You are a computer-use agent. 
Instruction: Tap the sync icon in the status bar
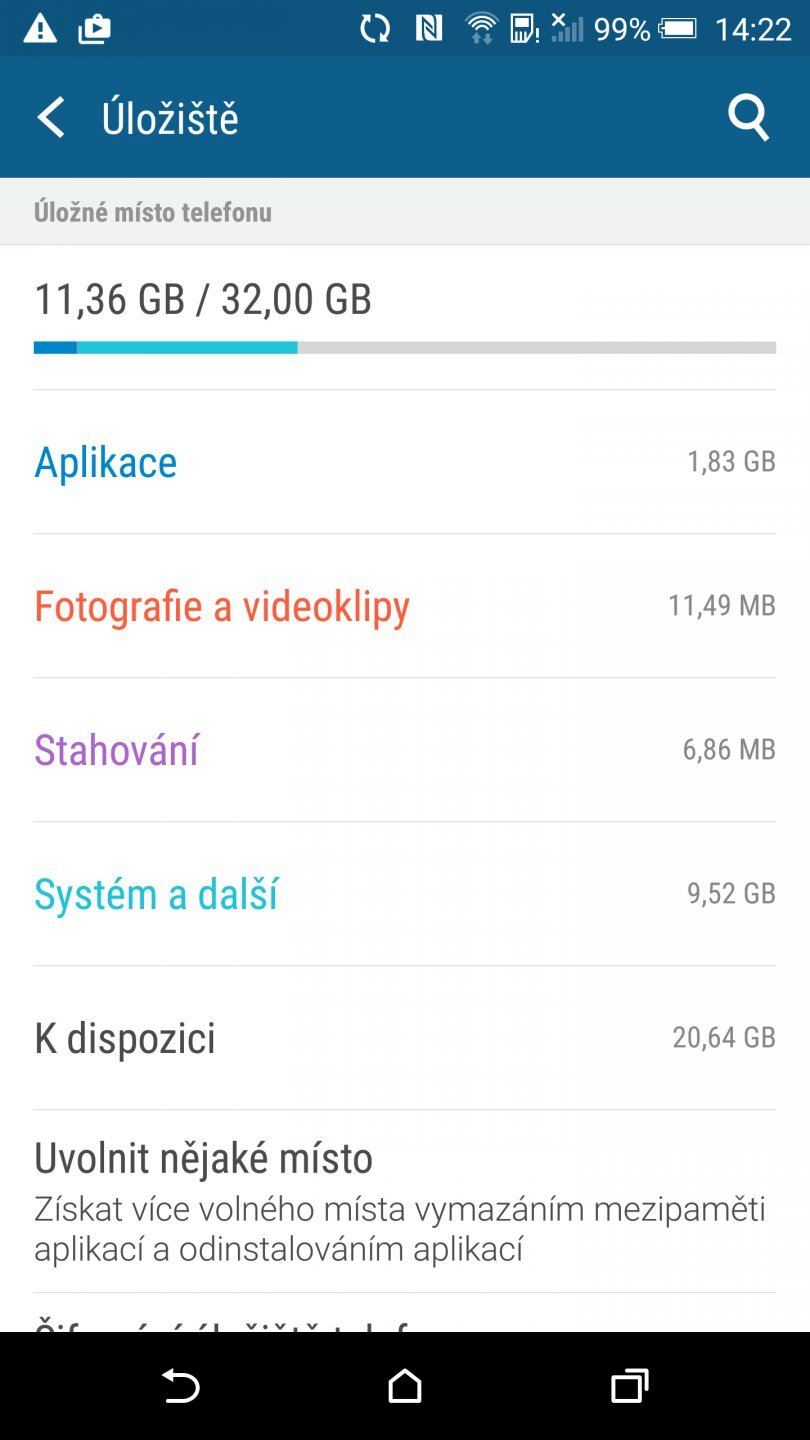pyautogui.click(x=374, y=28)
